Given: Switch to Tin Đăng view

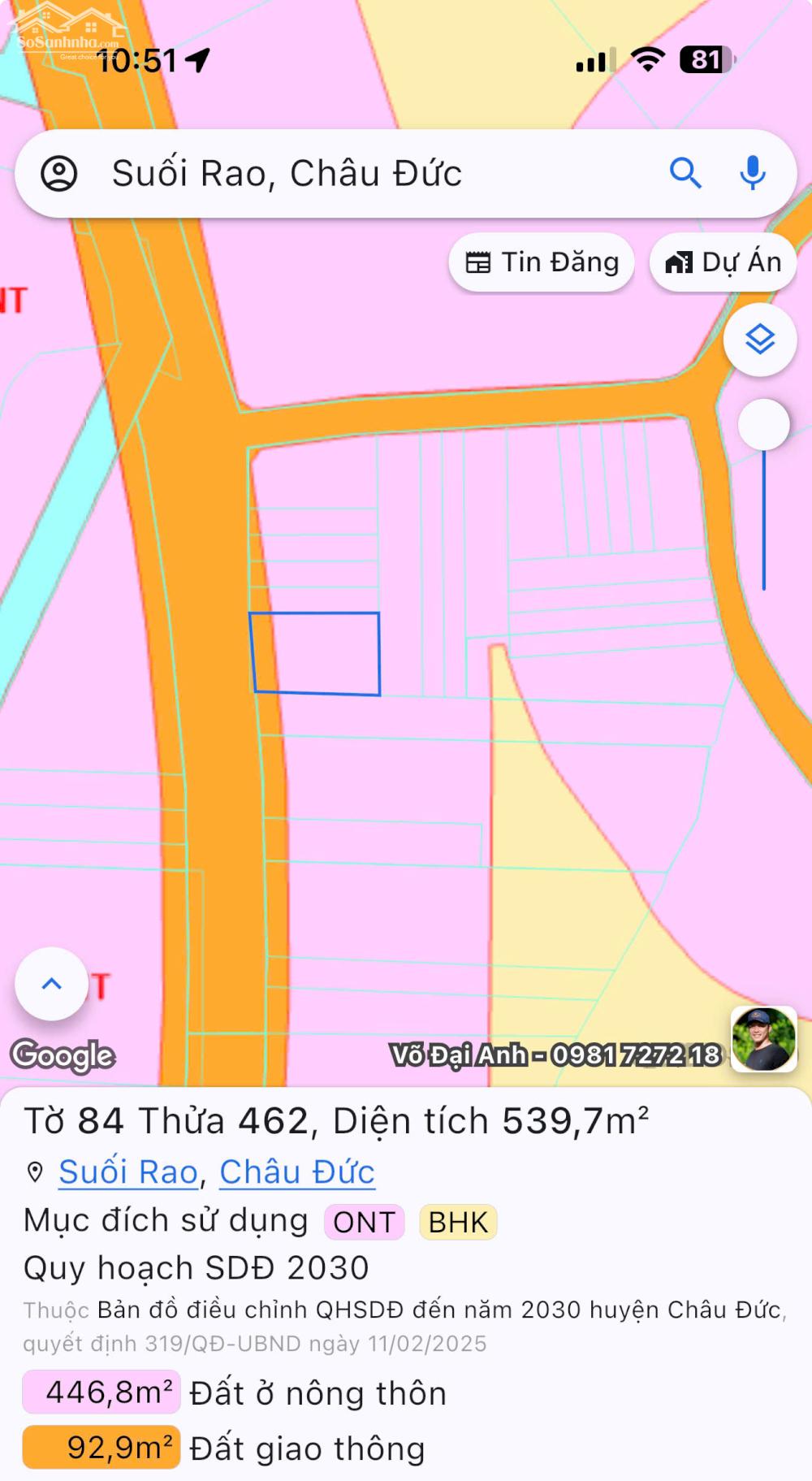Looking at the screenshot, I should pos(542,262).
